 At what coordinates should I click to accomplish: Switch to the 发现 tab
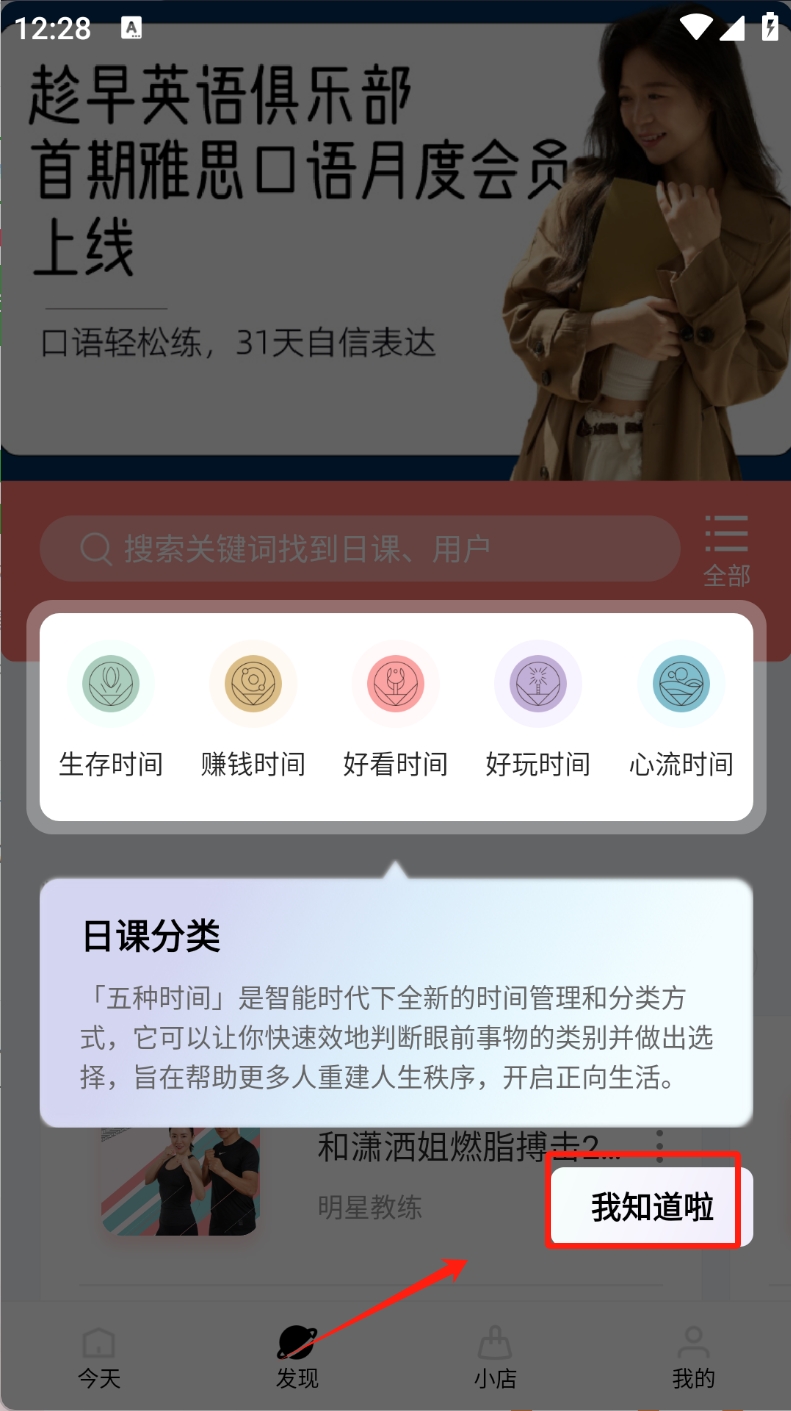tap(297, 1357)
